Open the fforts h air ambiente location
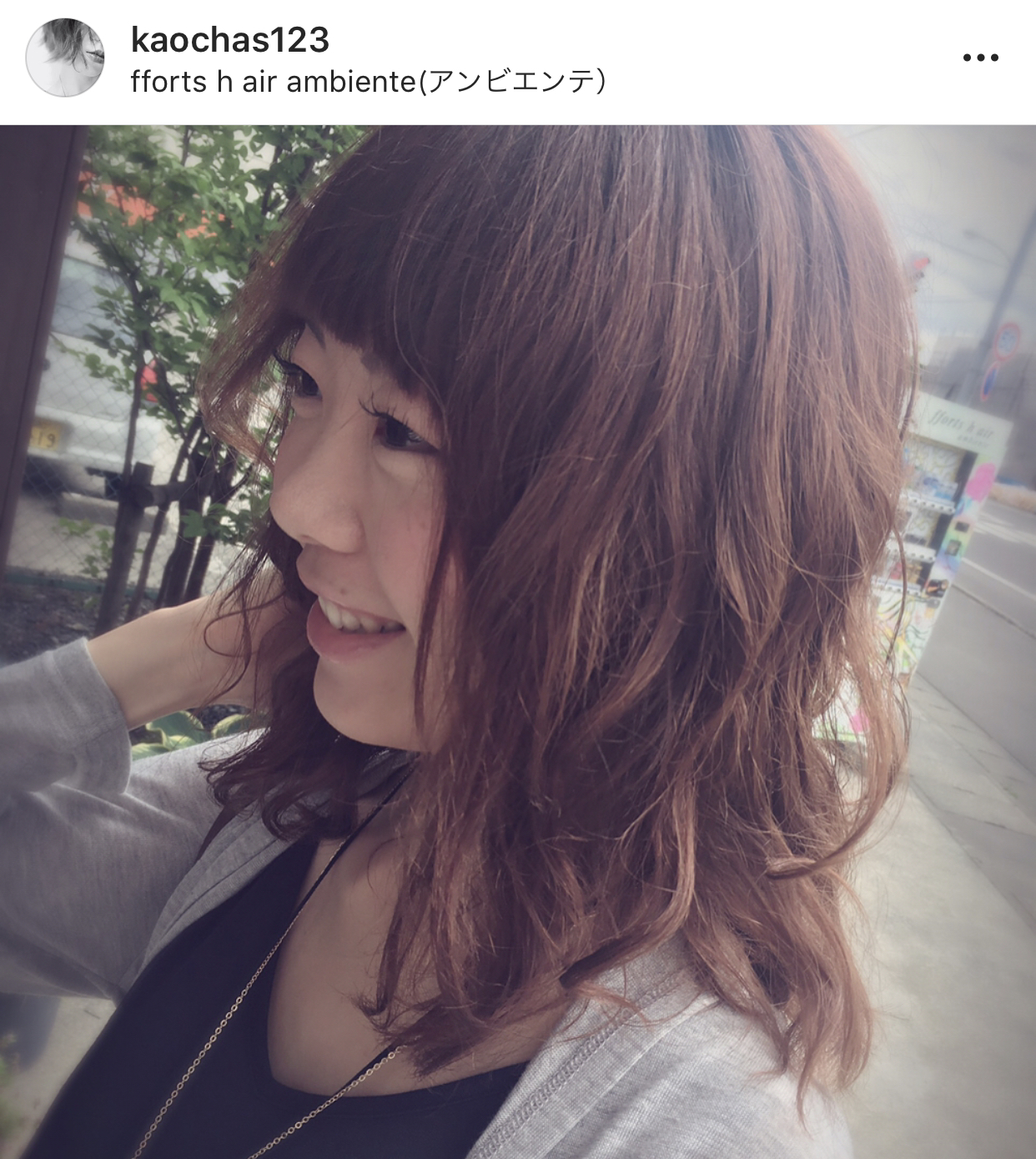1036x1159 pixels. click(x=368, y=82)
